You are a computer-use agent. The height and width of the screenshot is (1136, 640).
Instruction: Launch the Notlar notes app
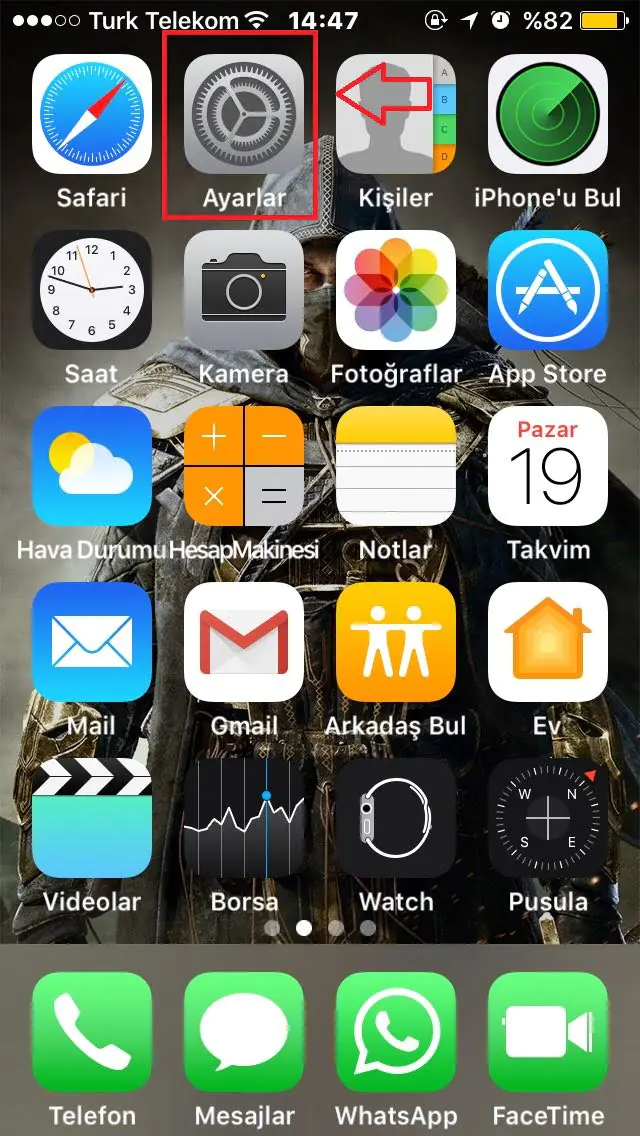[396, 466]
